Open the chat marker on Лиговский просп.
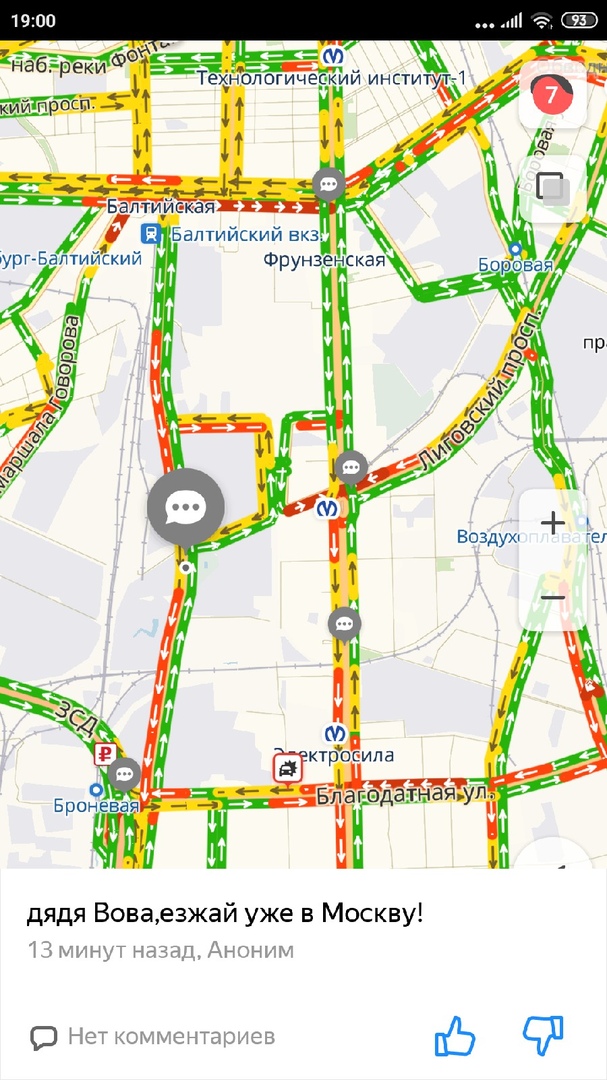This screenshot has width=607, height=1080. (351, 466)
